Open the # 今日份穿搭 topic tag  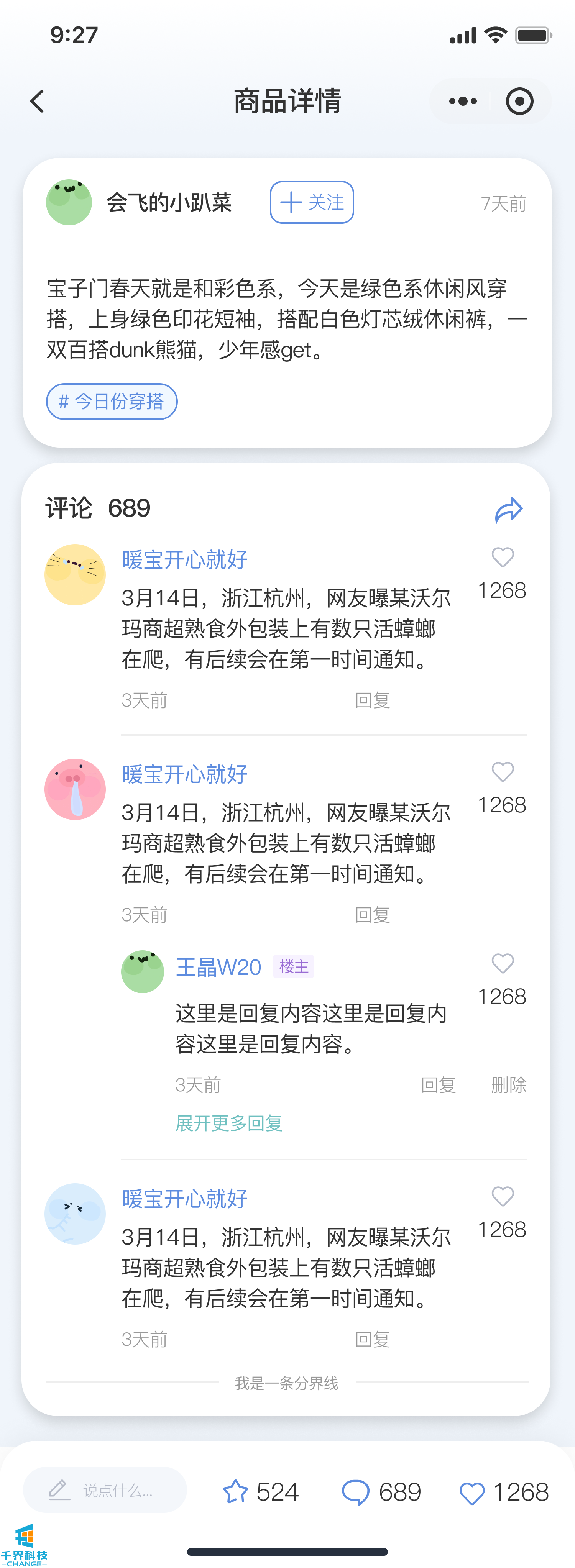click(x=112, y=401)
